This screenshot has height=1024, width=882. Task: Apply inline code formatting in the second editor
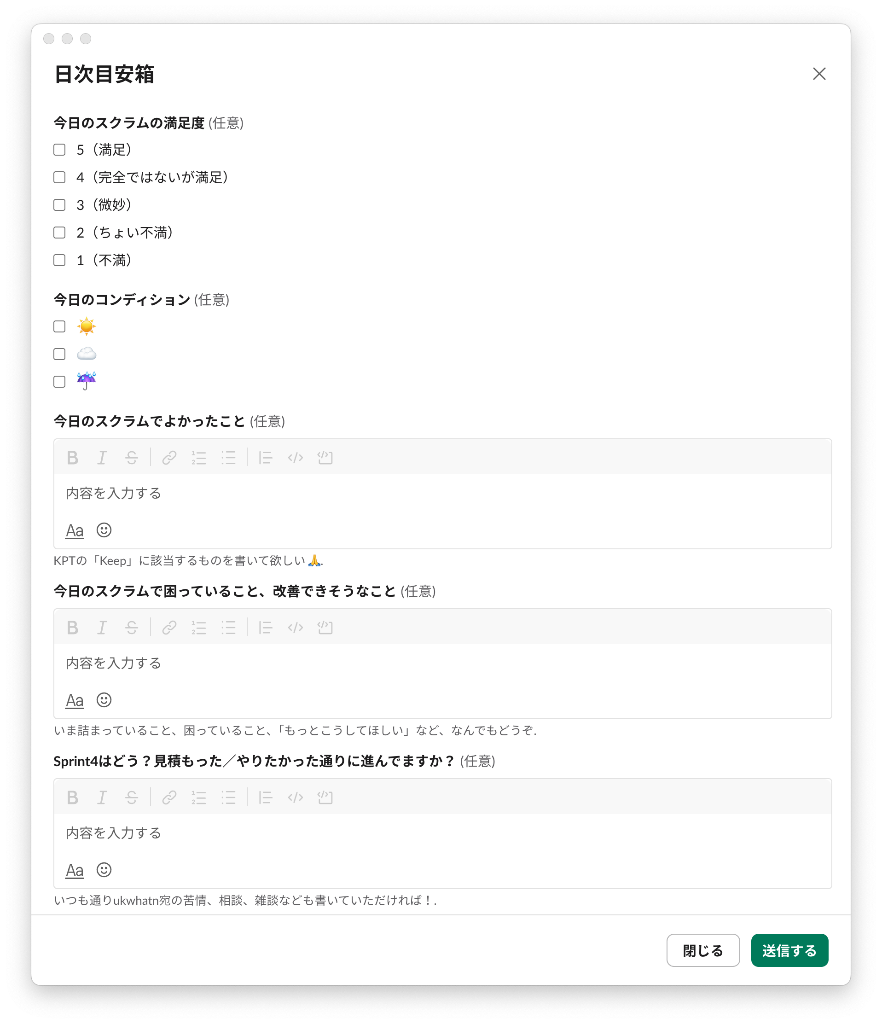(294, 627)
